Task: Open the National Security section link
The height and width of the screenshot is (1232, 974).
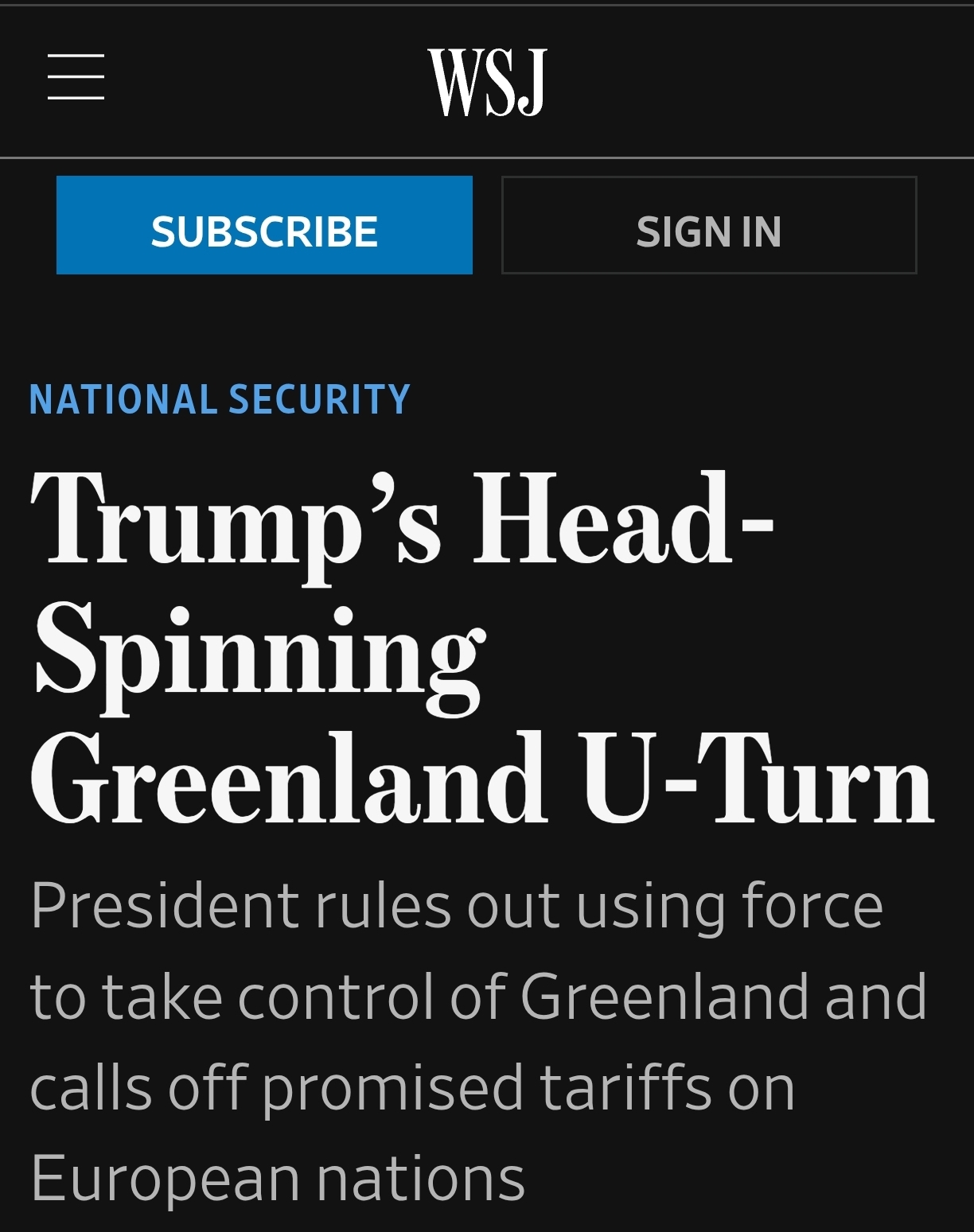Action: tap(220, 399)
